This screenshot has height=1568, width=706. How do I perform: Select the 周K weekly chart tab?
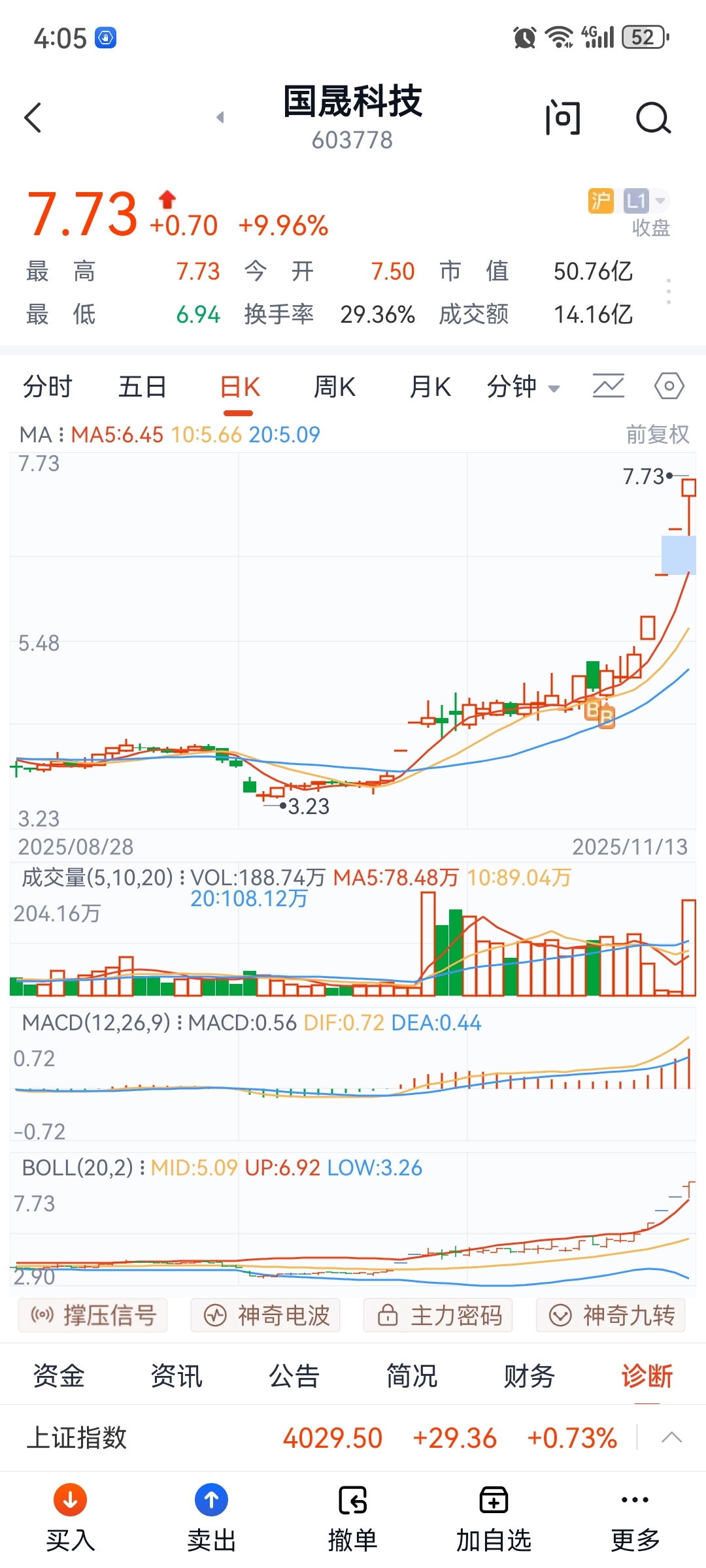[x=334, y=387]
